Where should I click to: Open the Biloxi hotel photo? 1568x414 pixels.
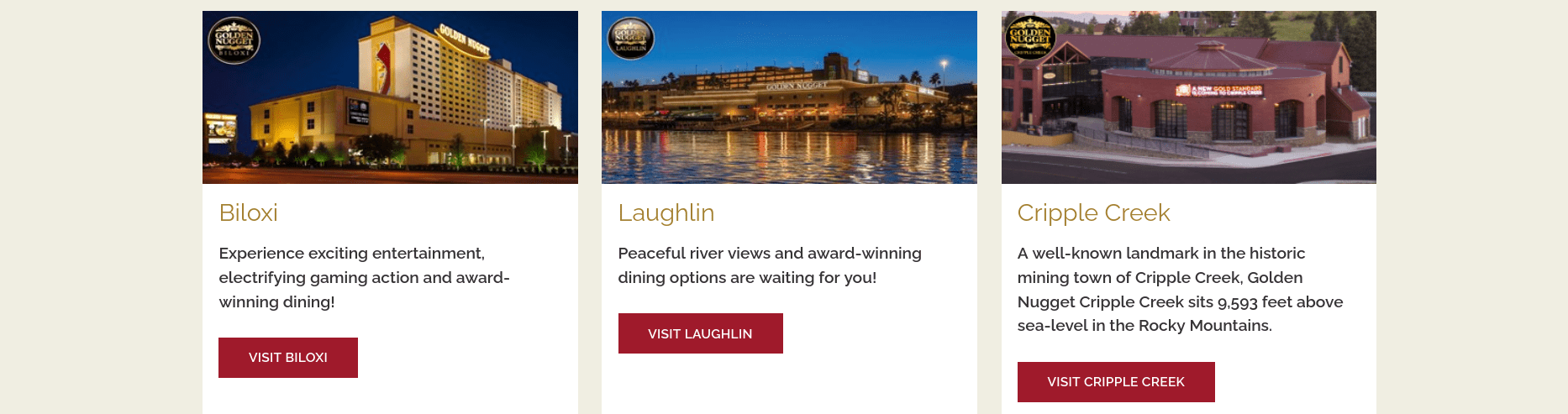click(390, 97)
